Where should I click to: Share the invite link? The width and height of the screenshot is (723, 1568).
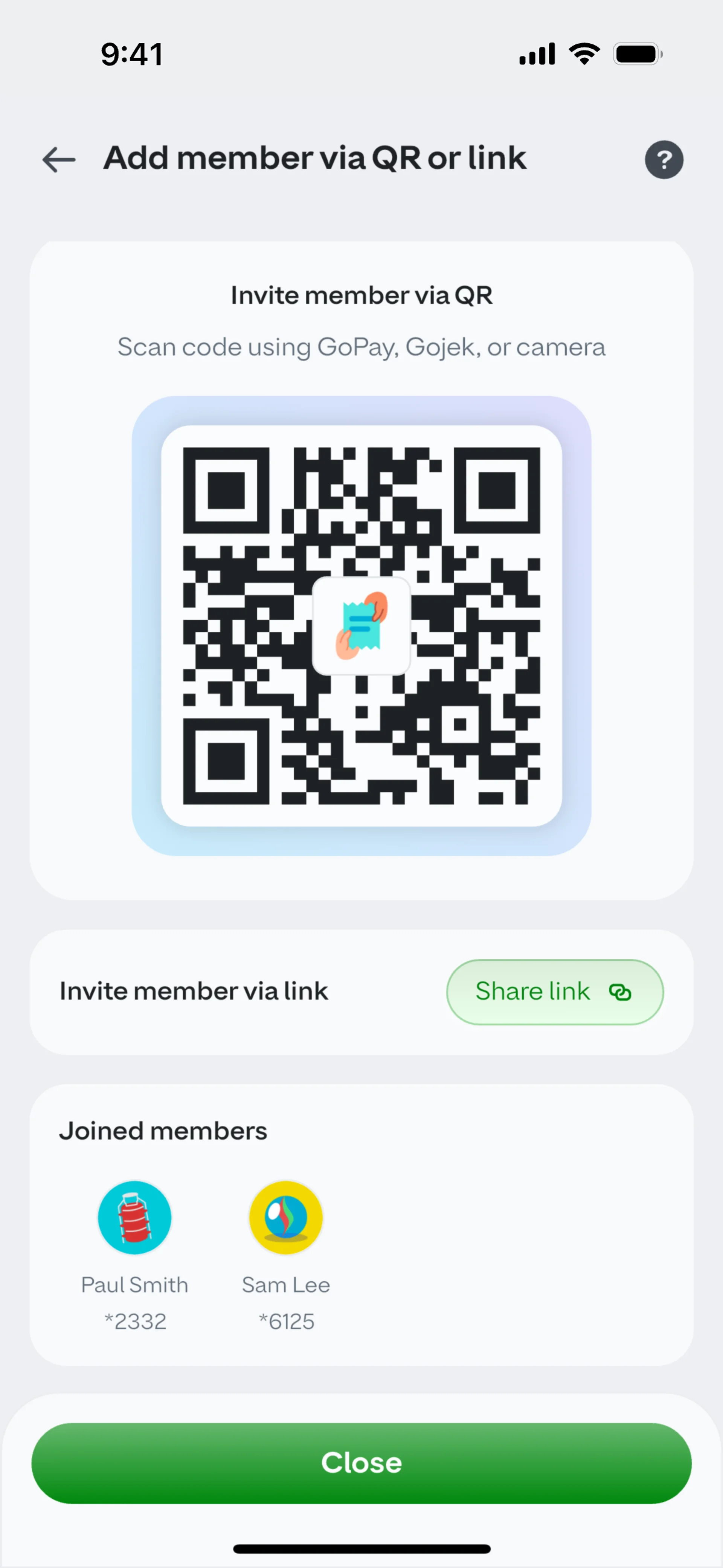pyautogui.click(x=554, y=992)
